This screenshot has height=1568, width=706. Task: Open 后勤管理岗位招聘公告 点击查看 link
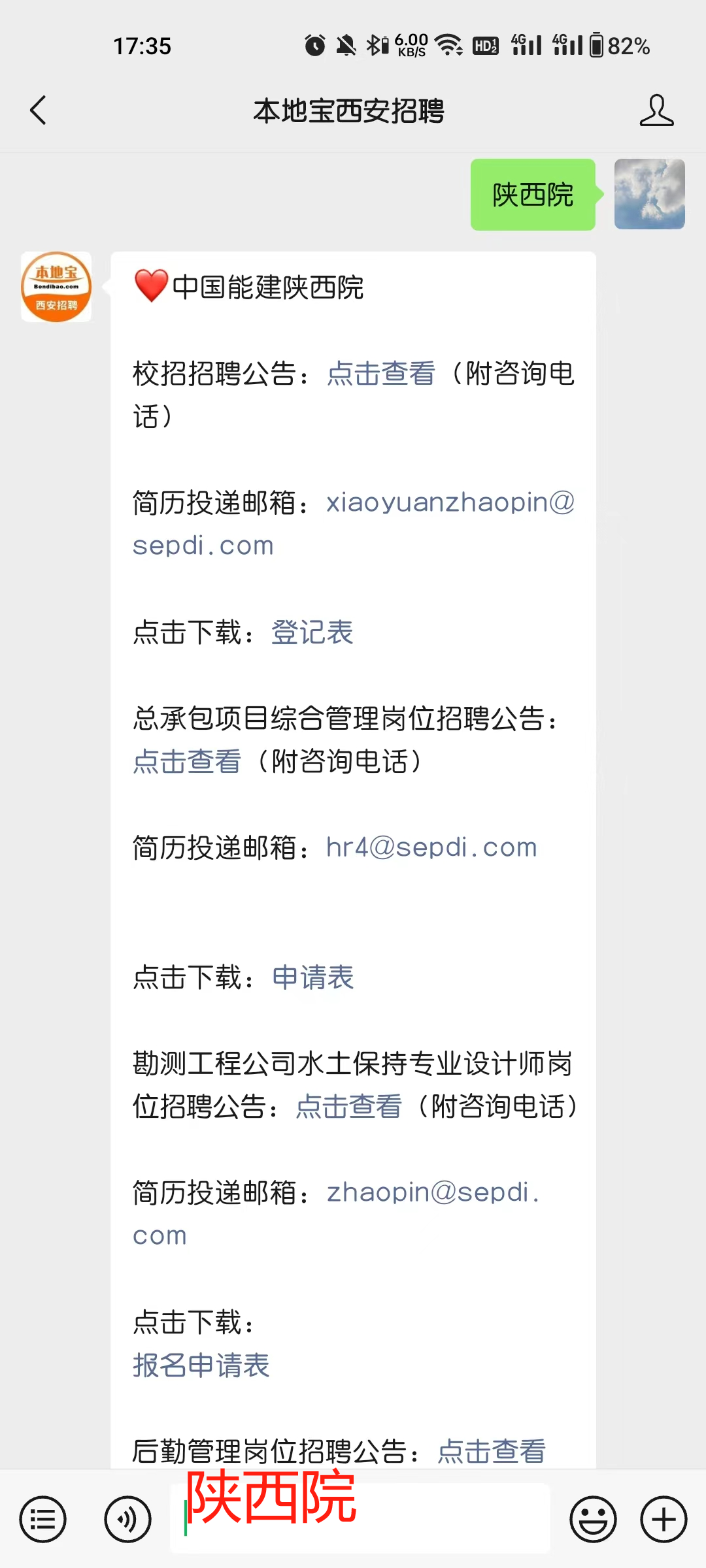(x=492, y=1452)
